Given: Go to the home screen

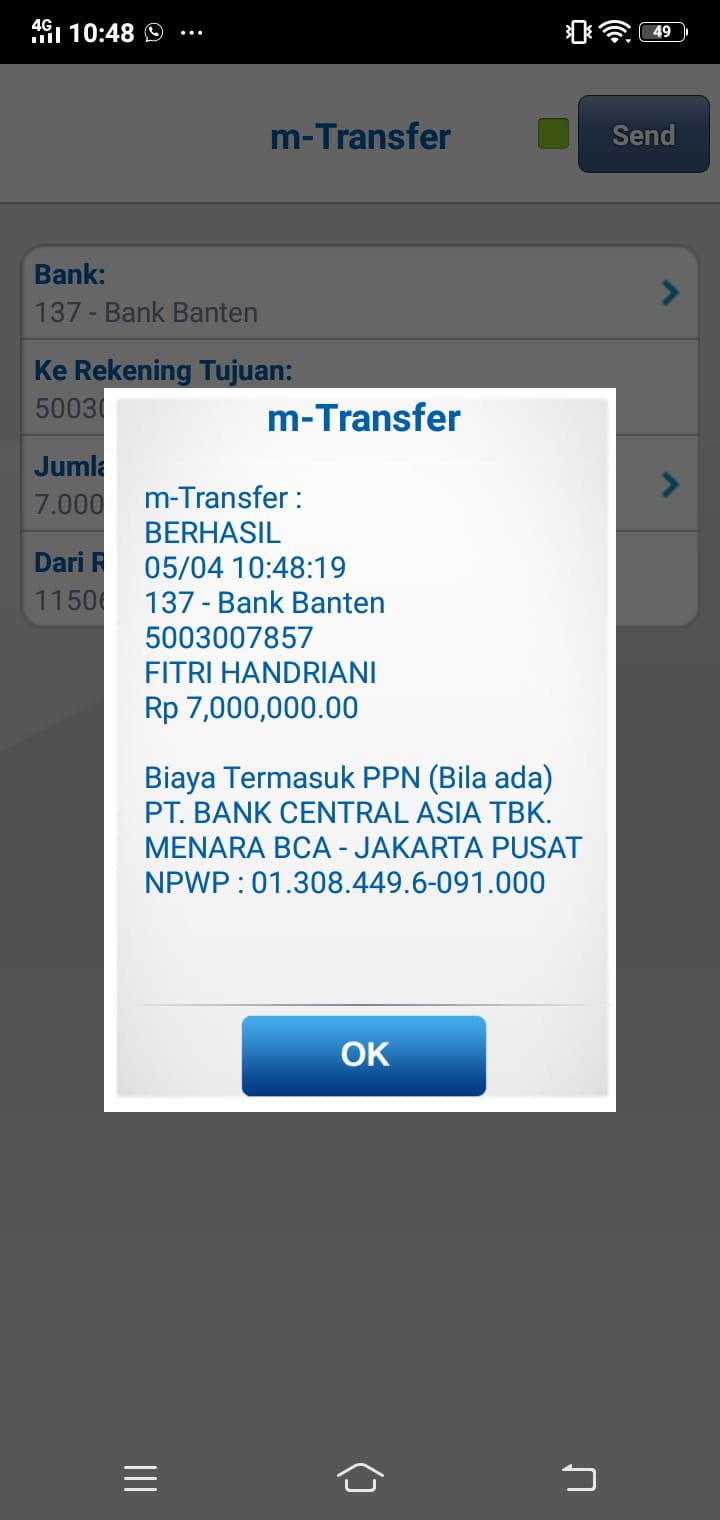Looking at the screenshot, I should pos(360,1477).
